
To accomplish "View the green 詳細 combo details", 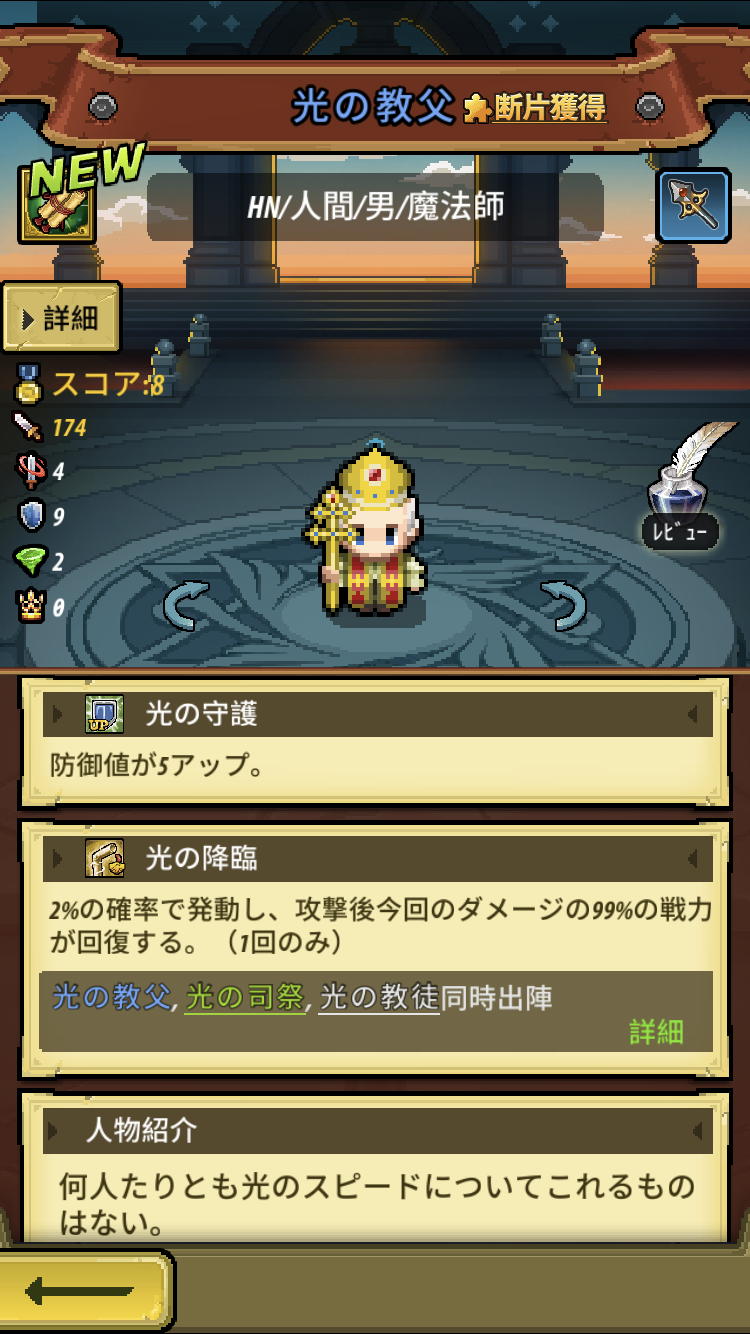I will 656,1032.
